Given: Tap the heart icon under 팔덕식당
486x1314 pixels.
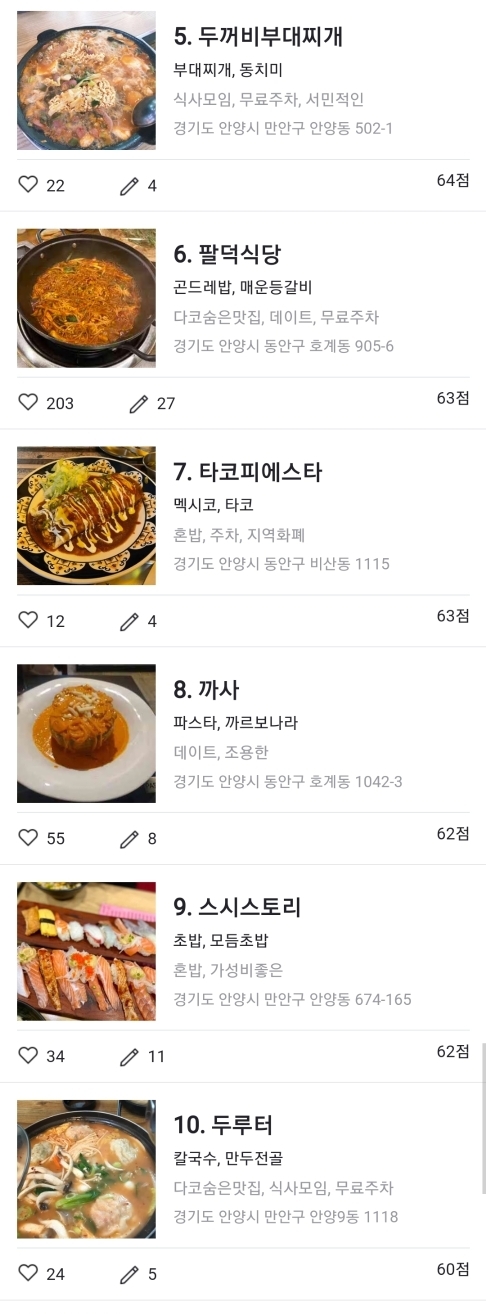Looking at the screenshot, I should click(28, 403).
